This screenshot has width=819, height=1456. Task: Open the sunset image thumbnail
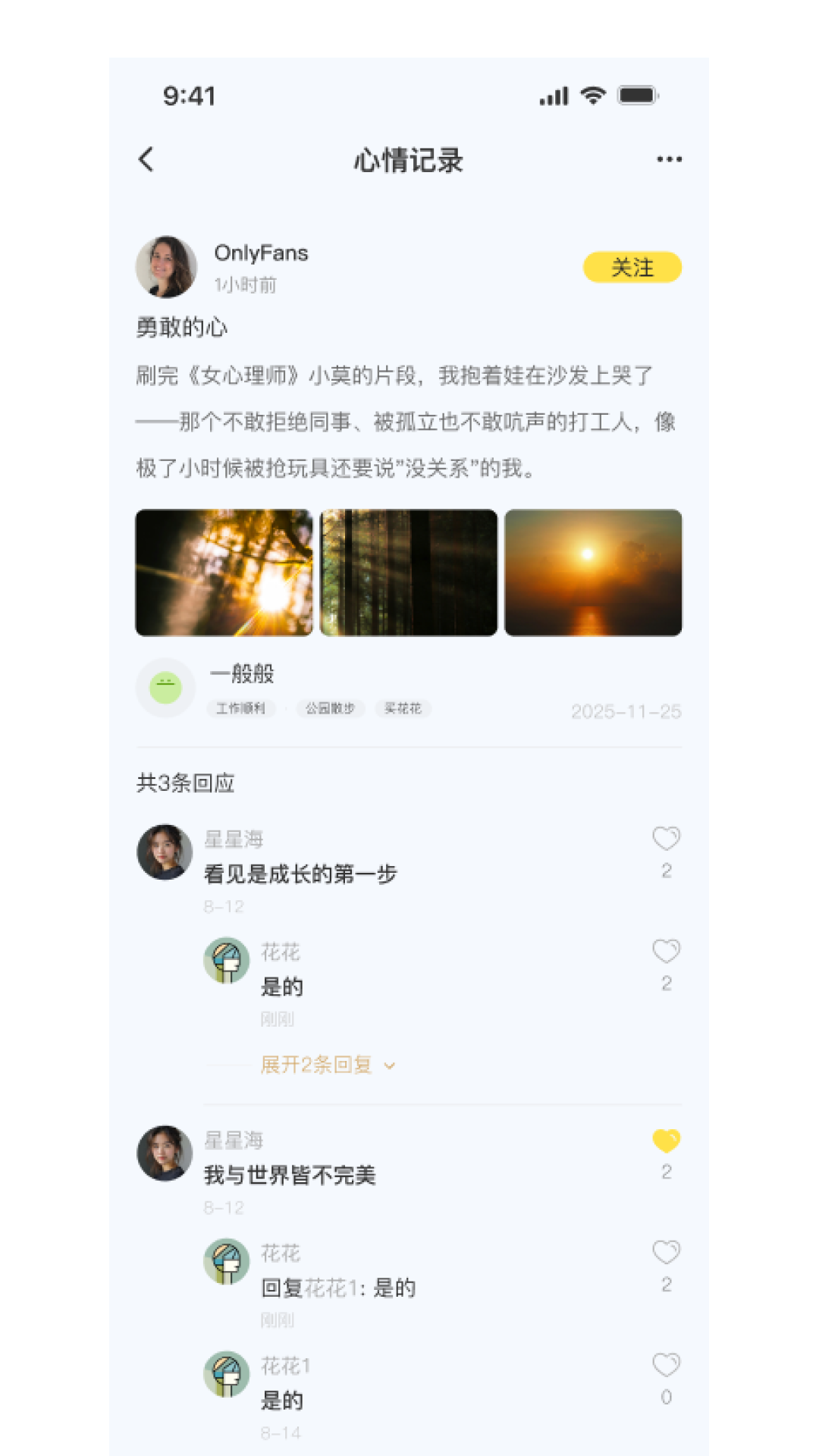(x=593, y=572)
